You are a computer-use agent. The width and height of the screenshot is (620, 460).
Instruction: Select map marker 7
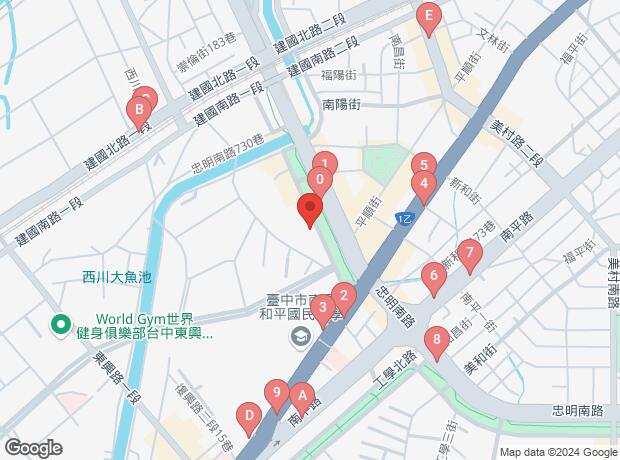466,253
